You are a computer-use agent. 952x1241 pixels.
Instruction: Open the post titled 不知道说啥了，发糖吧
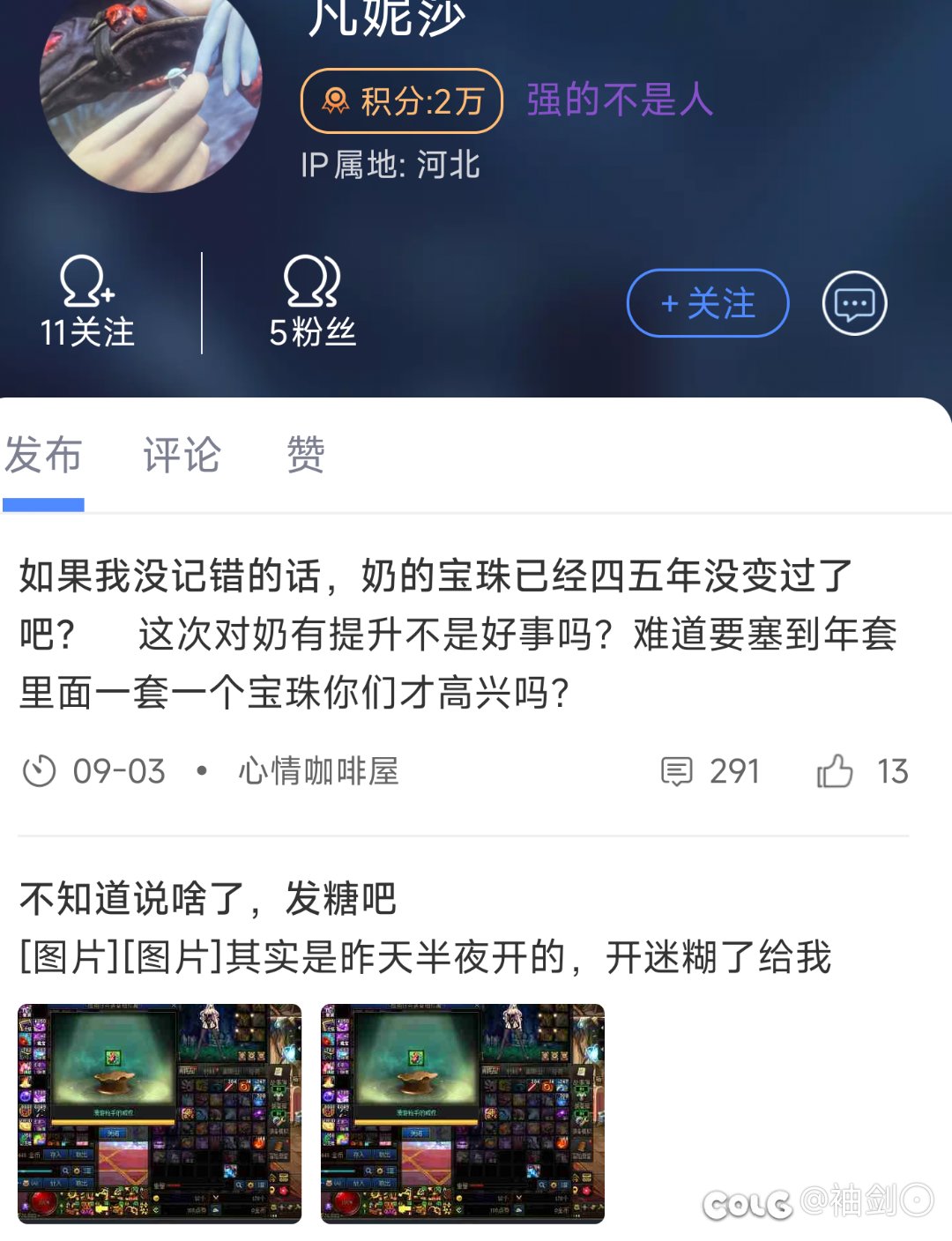[208, 899]
